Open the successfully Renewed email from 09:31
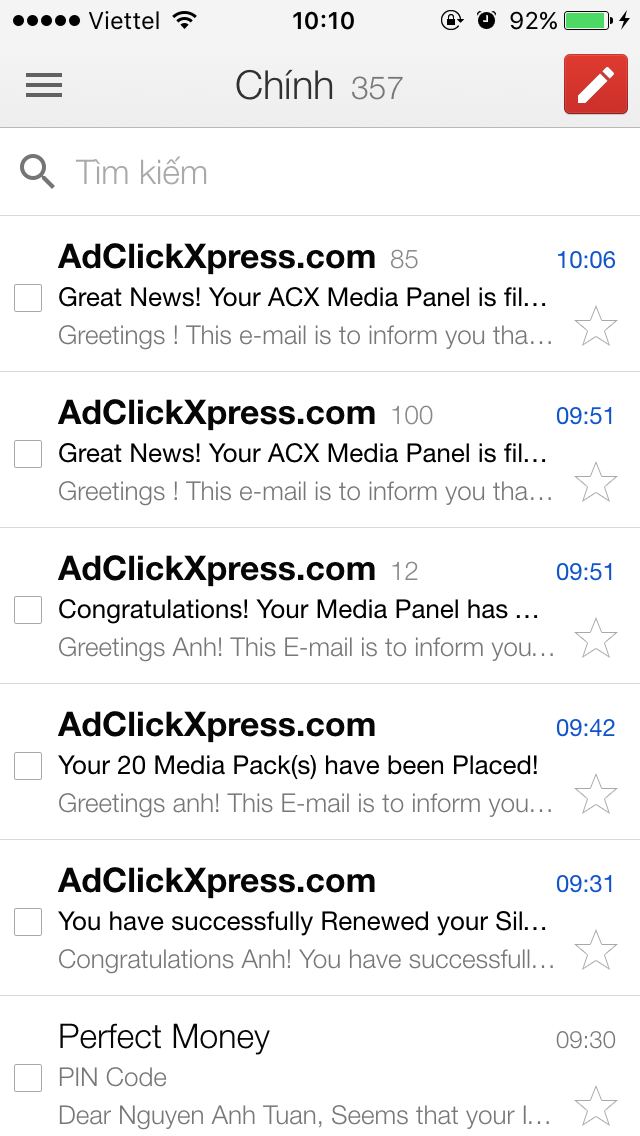This screenshot has height=1136, width=640. pyautogui.click(x=300, y=921)
